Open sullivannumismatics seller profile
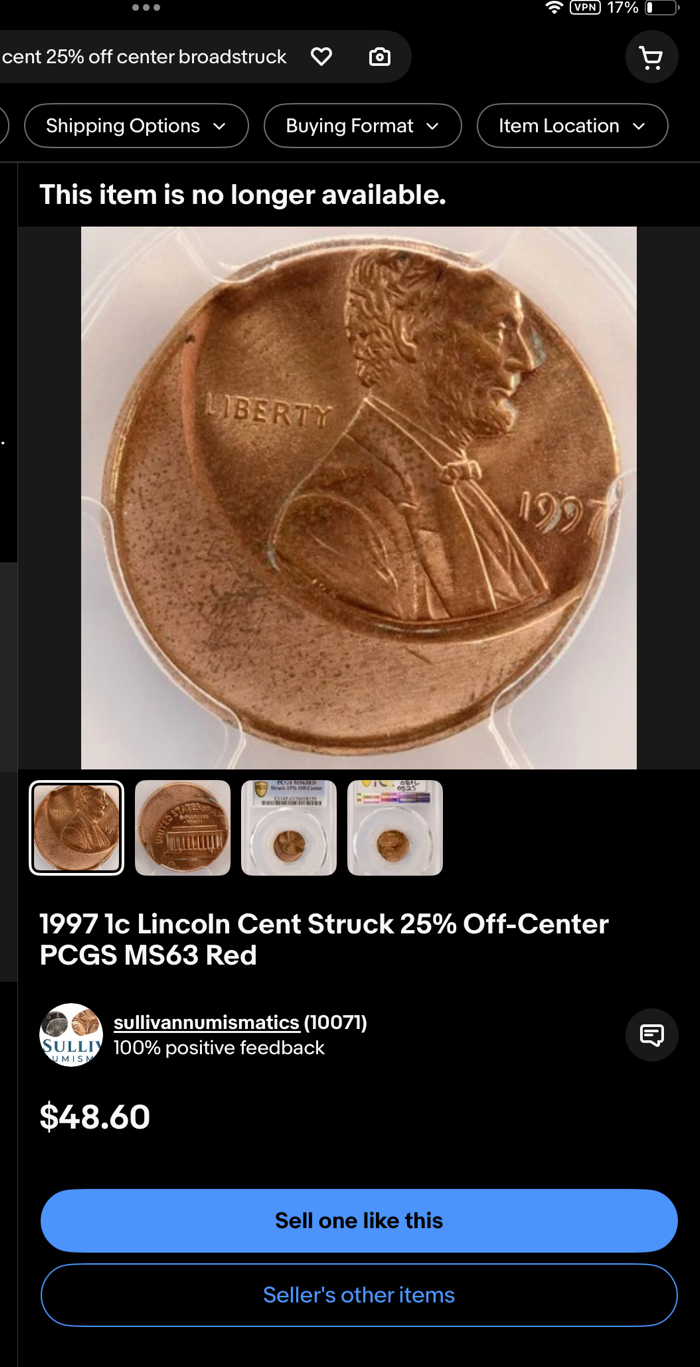Screen dimensions: 700x1367 pyautogui.click(x=206, y=1022)
